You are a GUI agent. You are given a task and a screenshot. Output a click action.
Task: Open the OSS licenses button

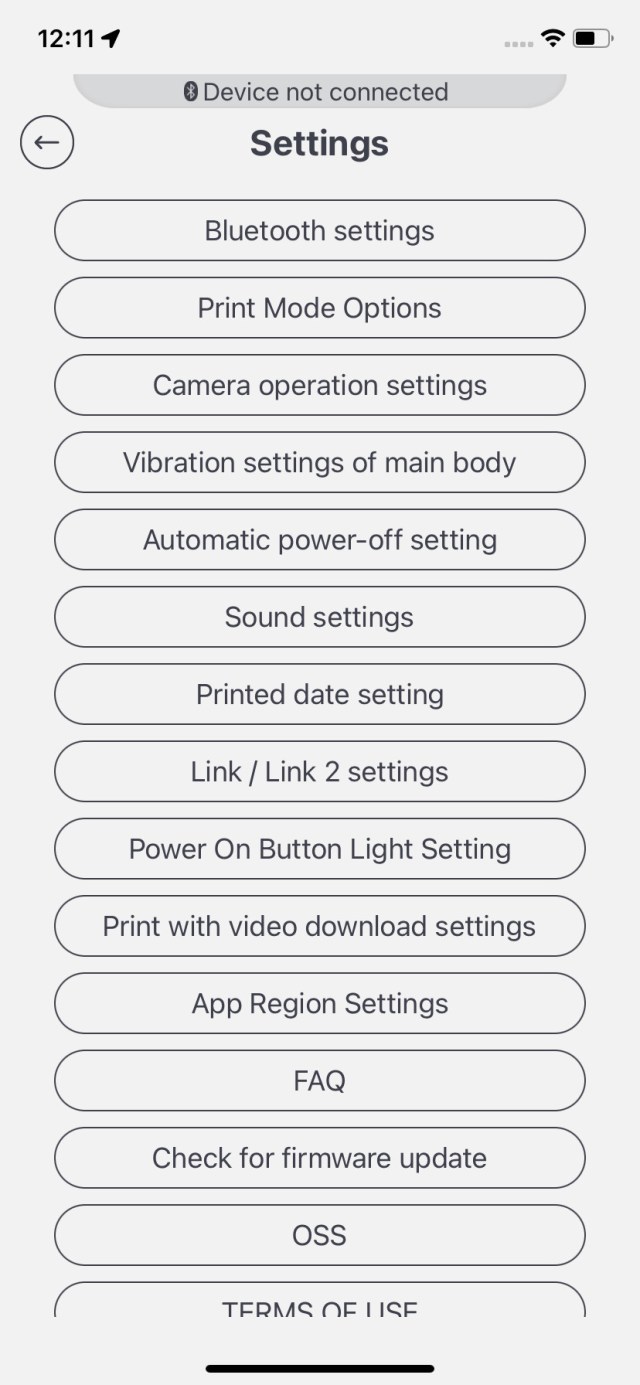(319, 1235)
